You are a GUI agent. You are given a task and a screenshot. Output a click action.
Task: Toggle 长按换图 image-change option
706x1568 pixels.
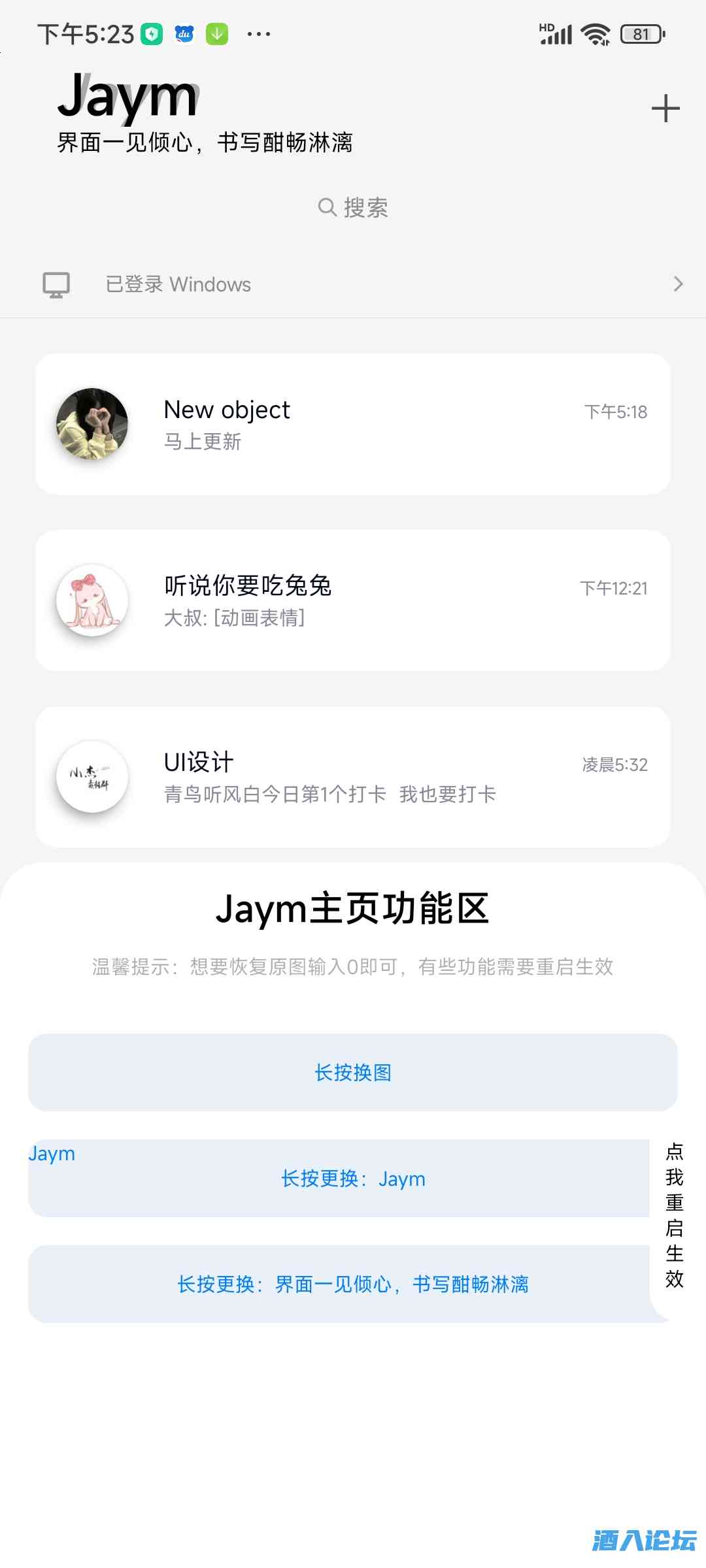(x=353, y=1072)
